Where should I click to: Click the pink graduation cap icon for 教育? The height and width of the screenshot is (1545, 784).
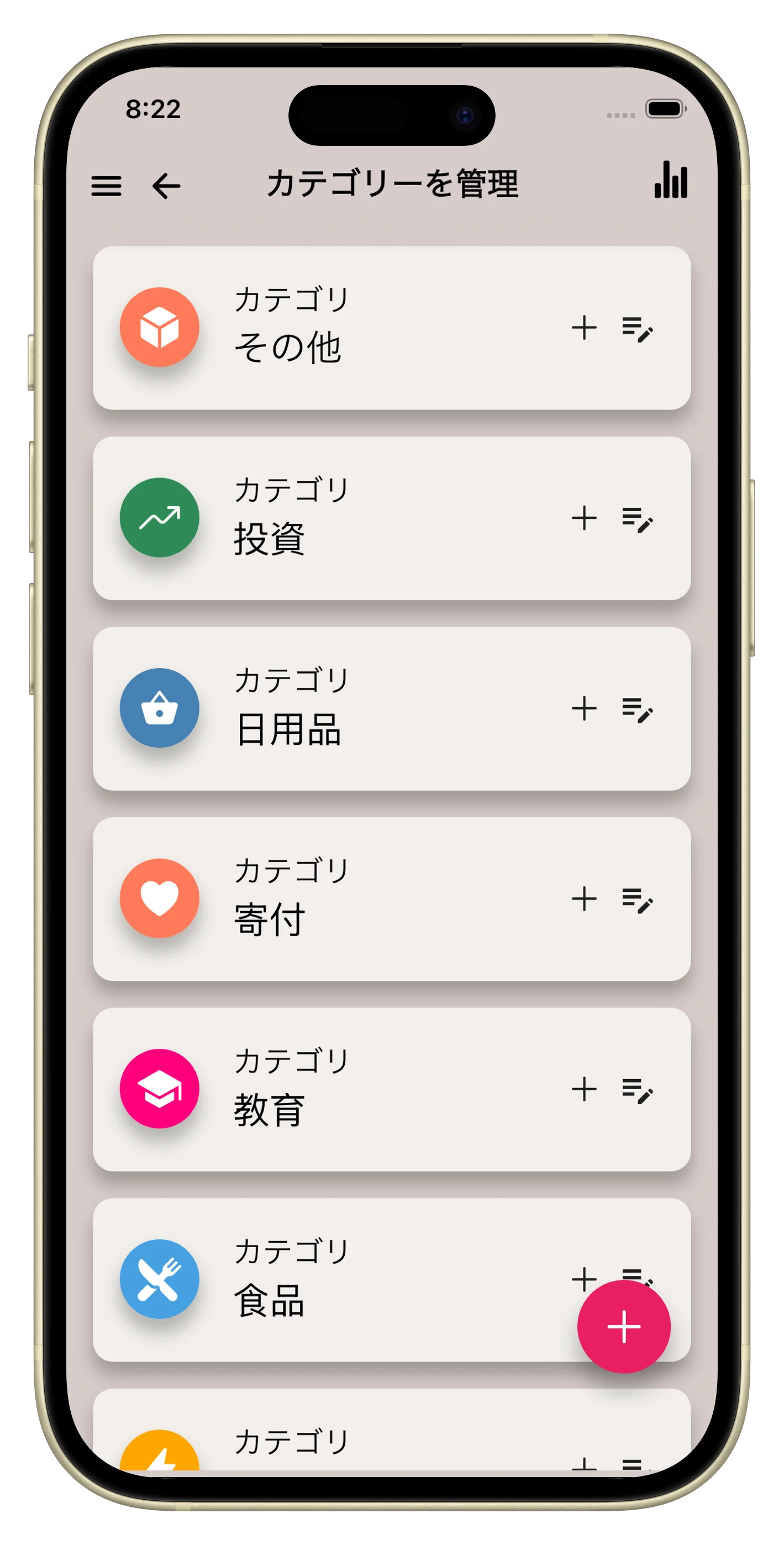[x=159, y=1089]
